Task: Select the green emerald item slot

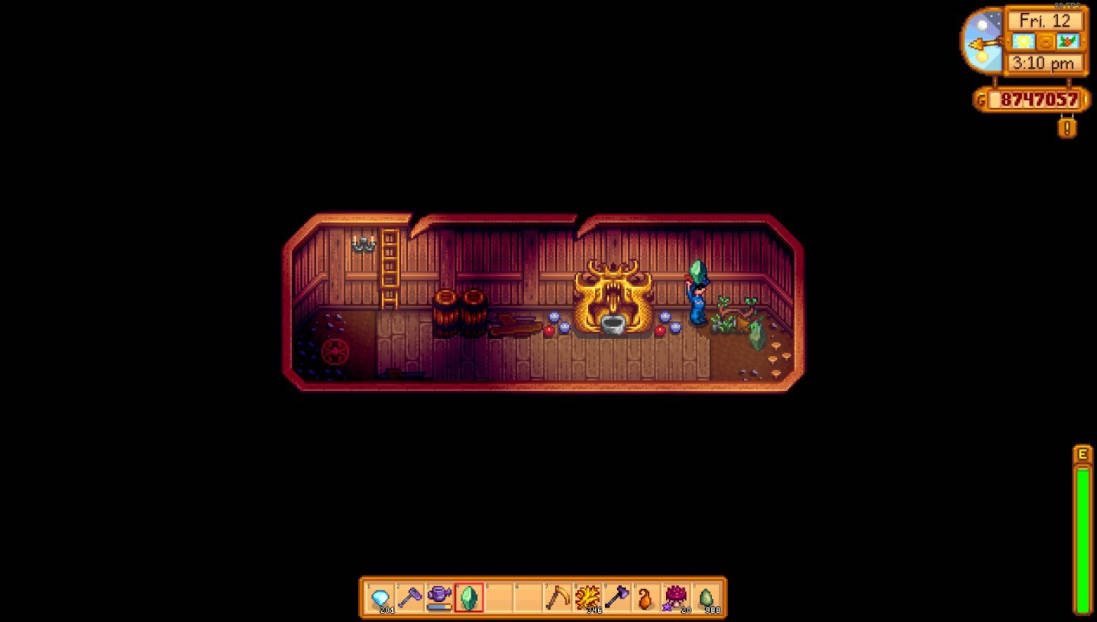Action: click(469, 598)
